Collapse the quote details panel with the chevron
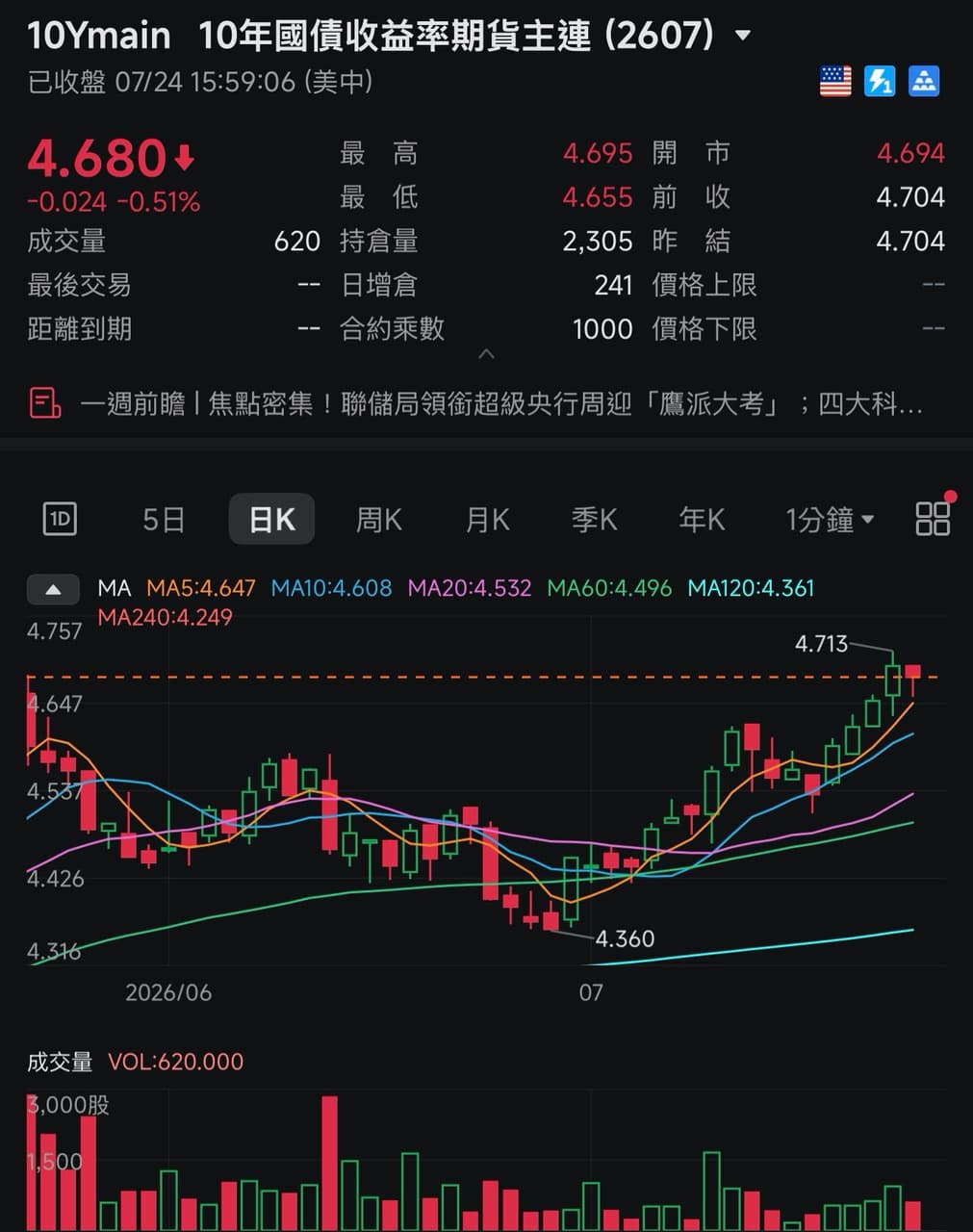 [x=487, y=355]
